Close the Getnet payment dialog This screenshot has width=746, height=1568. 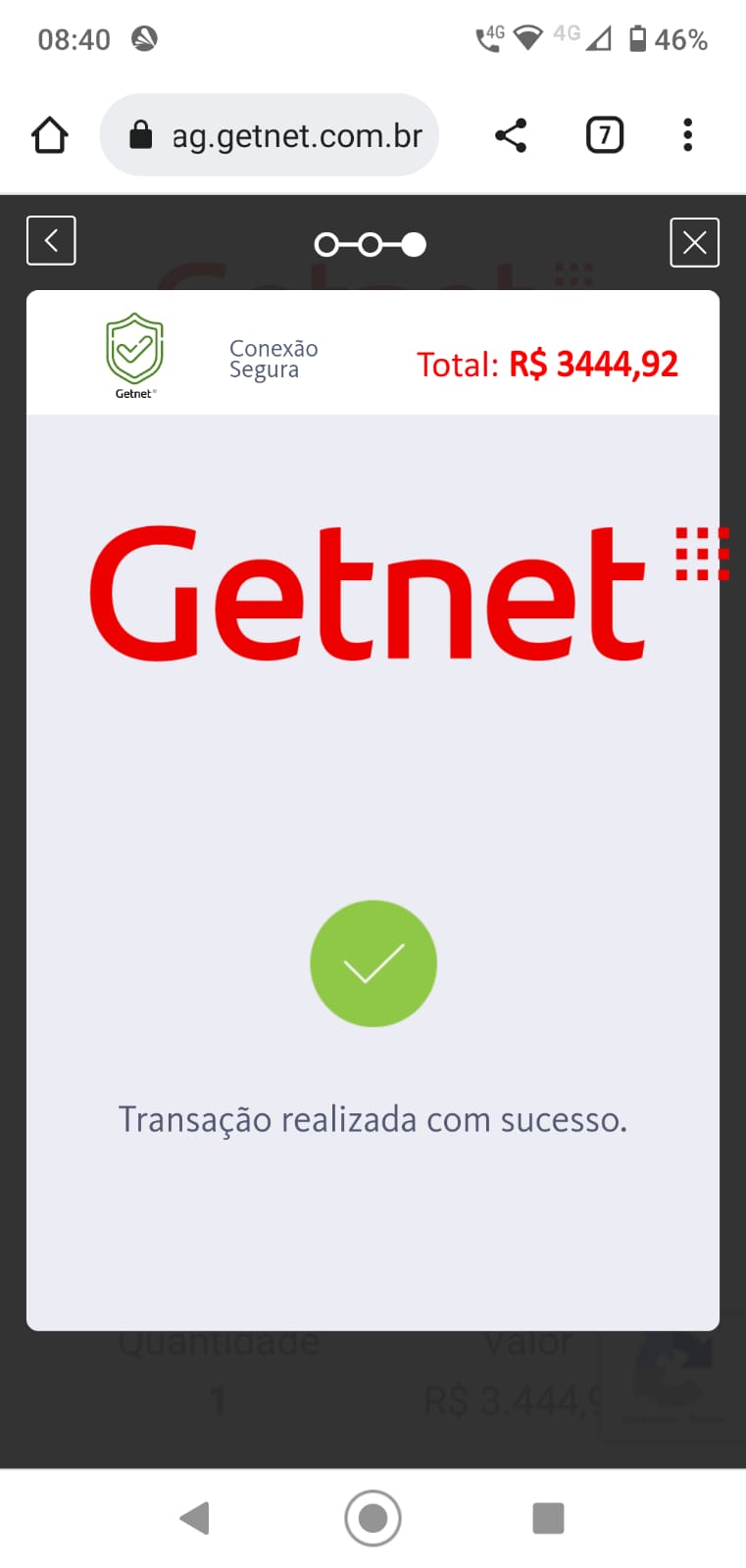694,242
